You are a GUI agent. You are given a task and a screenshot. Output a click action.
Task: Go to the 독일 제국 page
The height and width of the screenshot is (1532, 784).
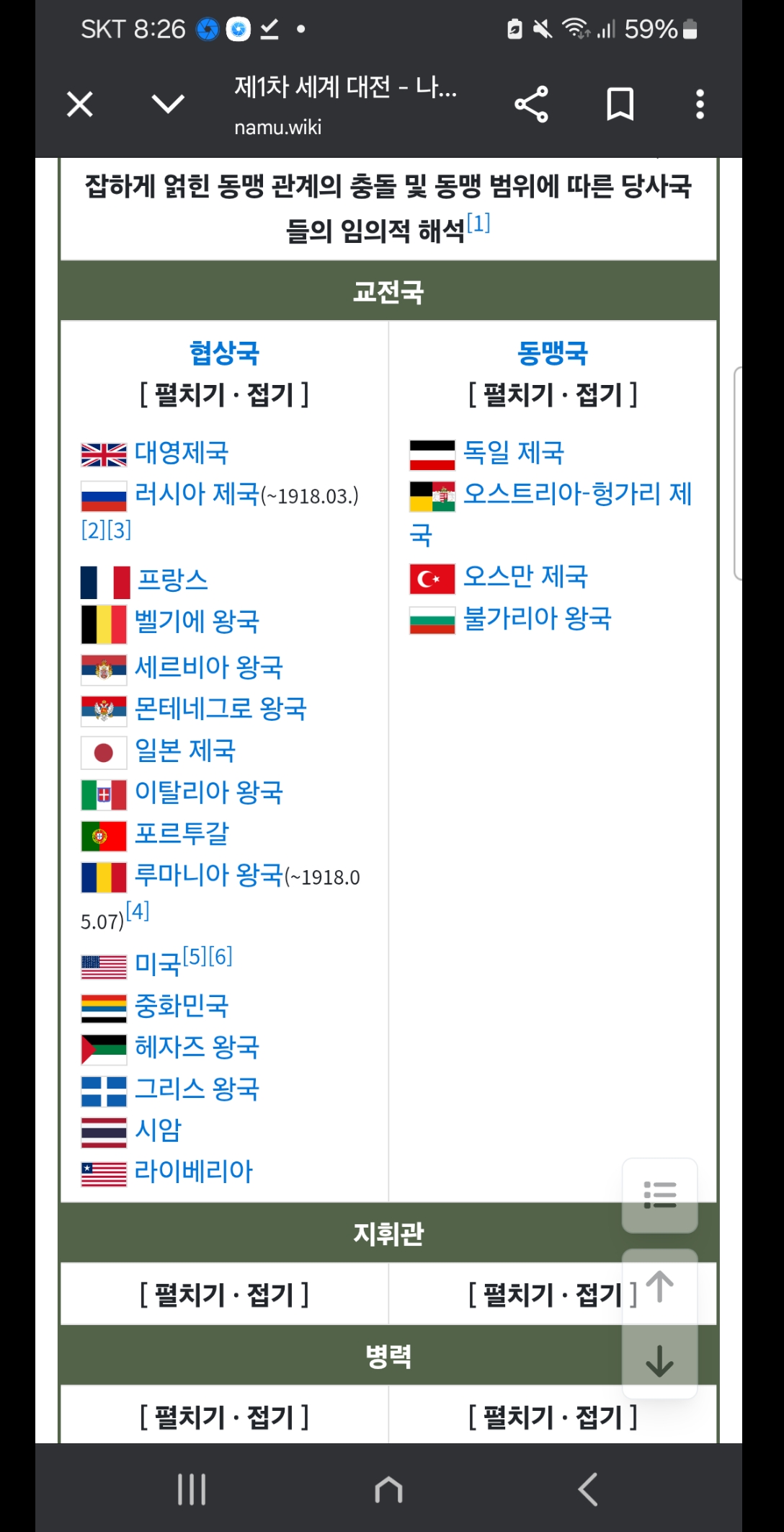(x=514, y=453)
